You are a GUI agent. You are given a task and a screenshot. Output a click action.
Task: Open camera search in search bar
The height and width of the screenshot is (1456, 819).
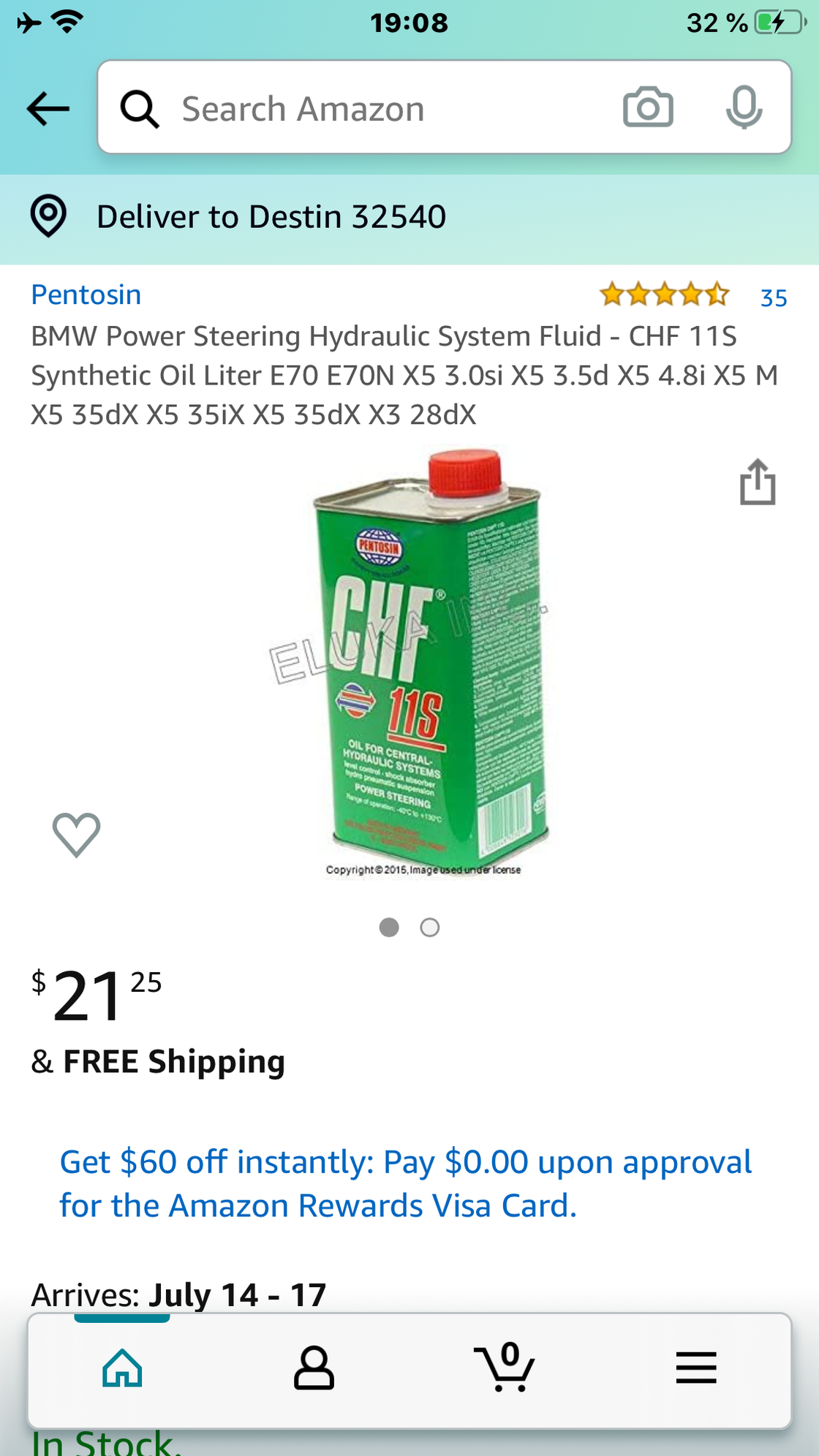[x=648, y=107]
